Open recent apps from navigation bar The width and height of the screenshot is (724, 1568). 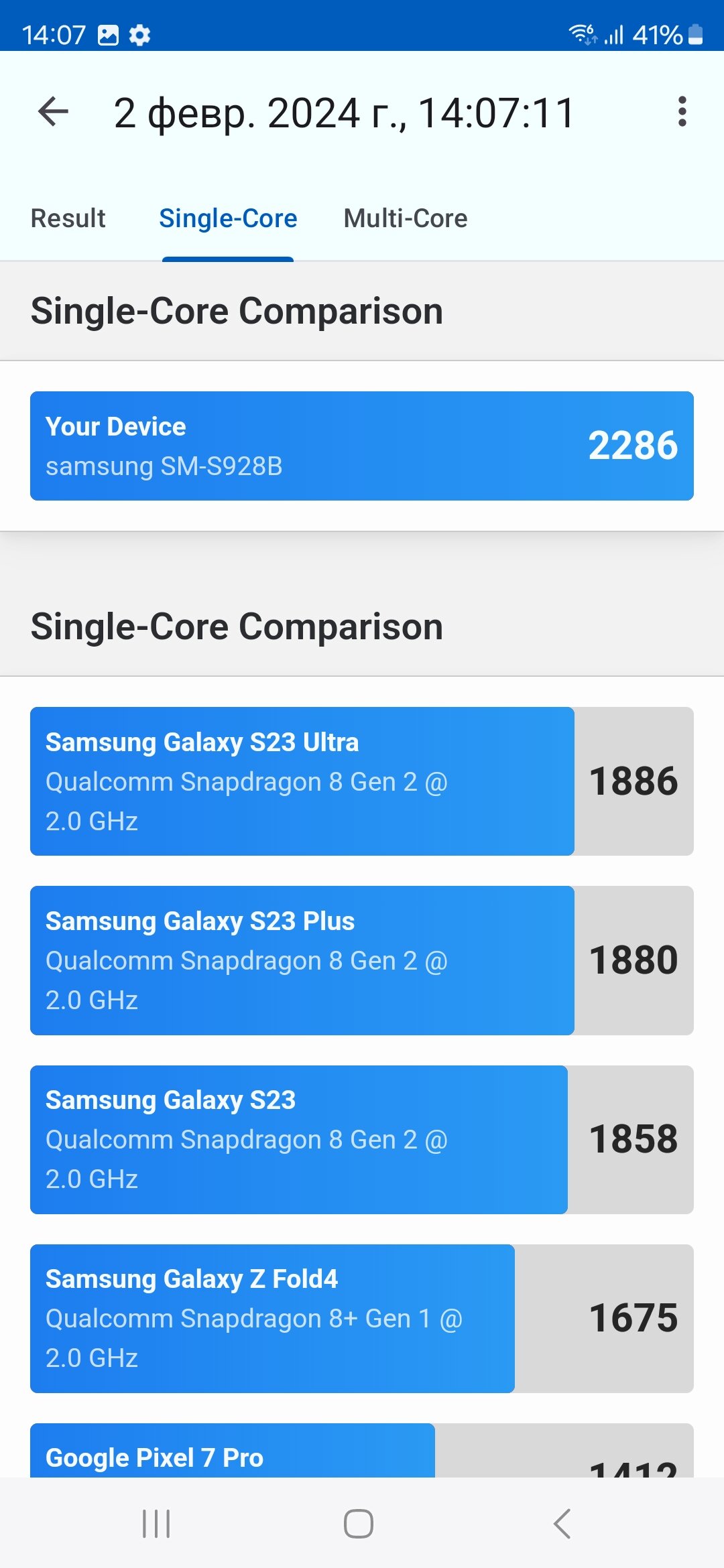click(x=156, y=1524)
